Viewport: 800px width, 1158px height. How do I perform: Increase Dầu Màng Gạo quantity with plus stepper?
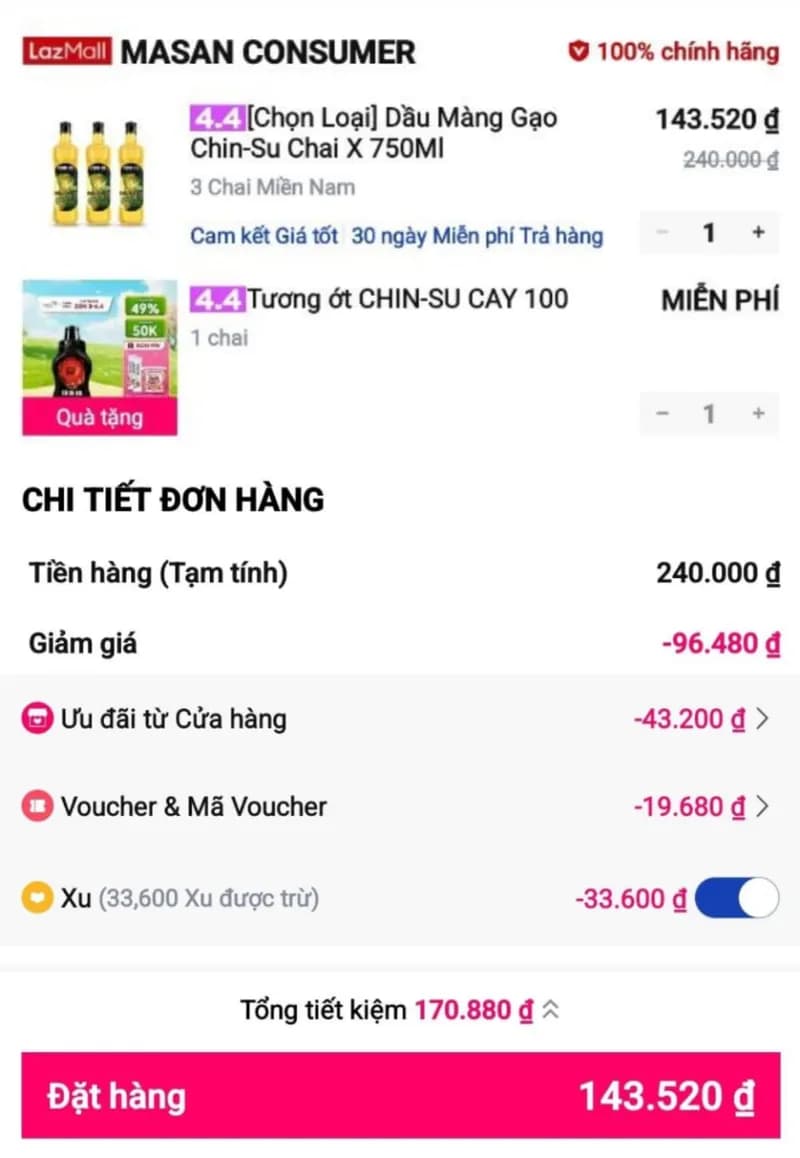point(757,233)
